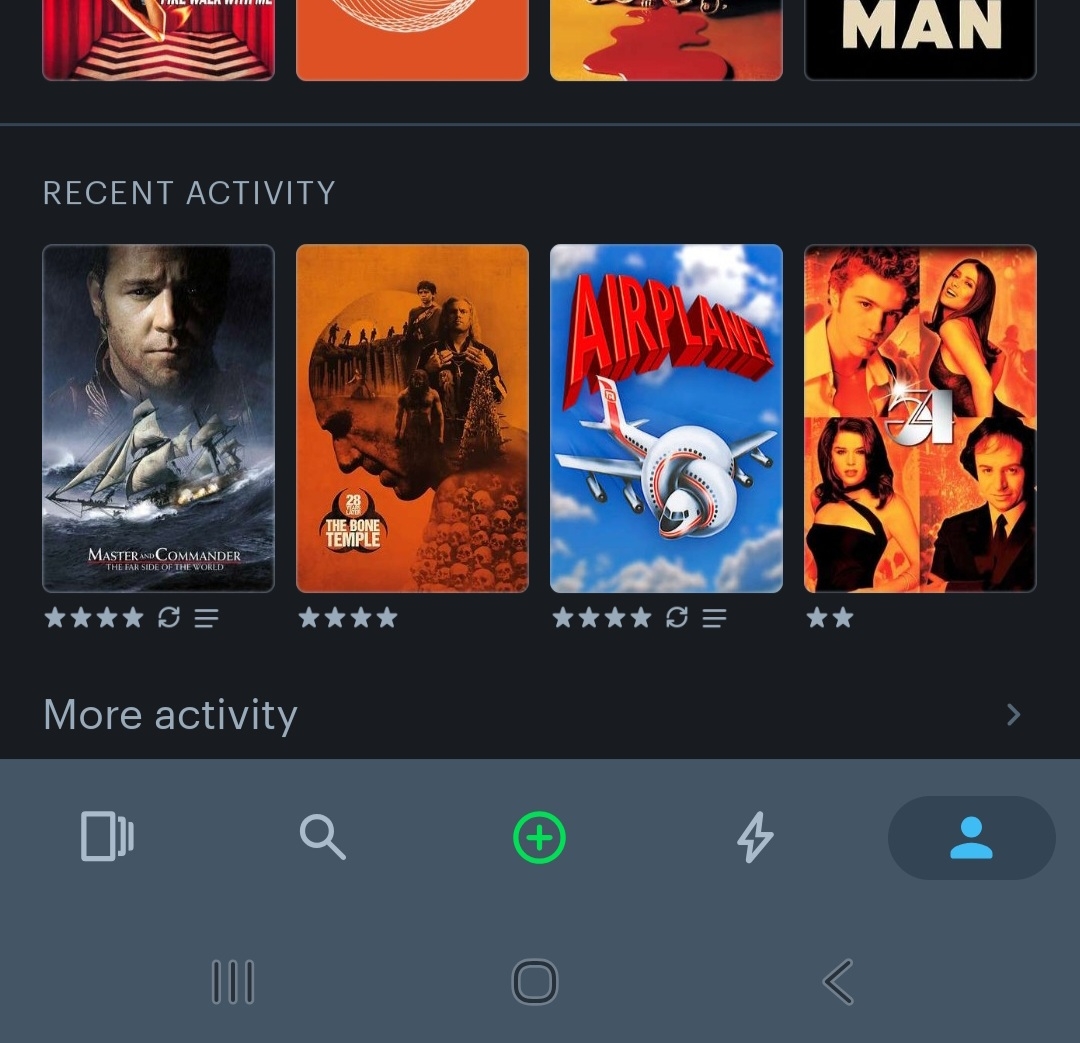Log a film with the green plus
Screen dimensions: 1080x1043
(539, 837)
